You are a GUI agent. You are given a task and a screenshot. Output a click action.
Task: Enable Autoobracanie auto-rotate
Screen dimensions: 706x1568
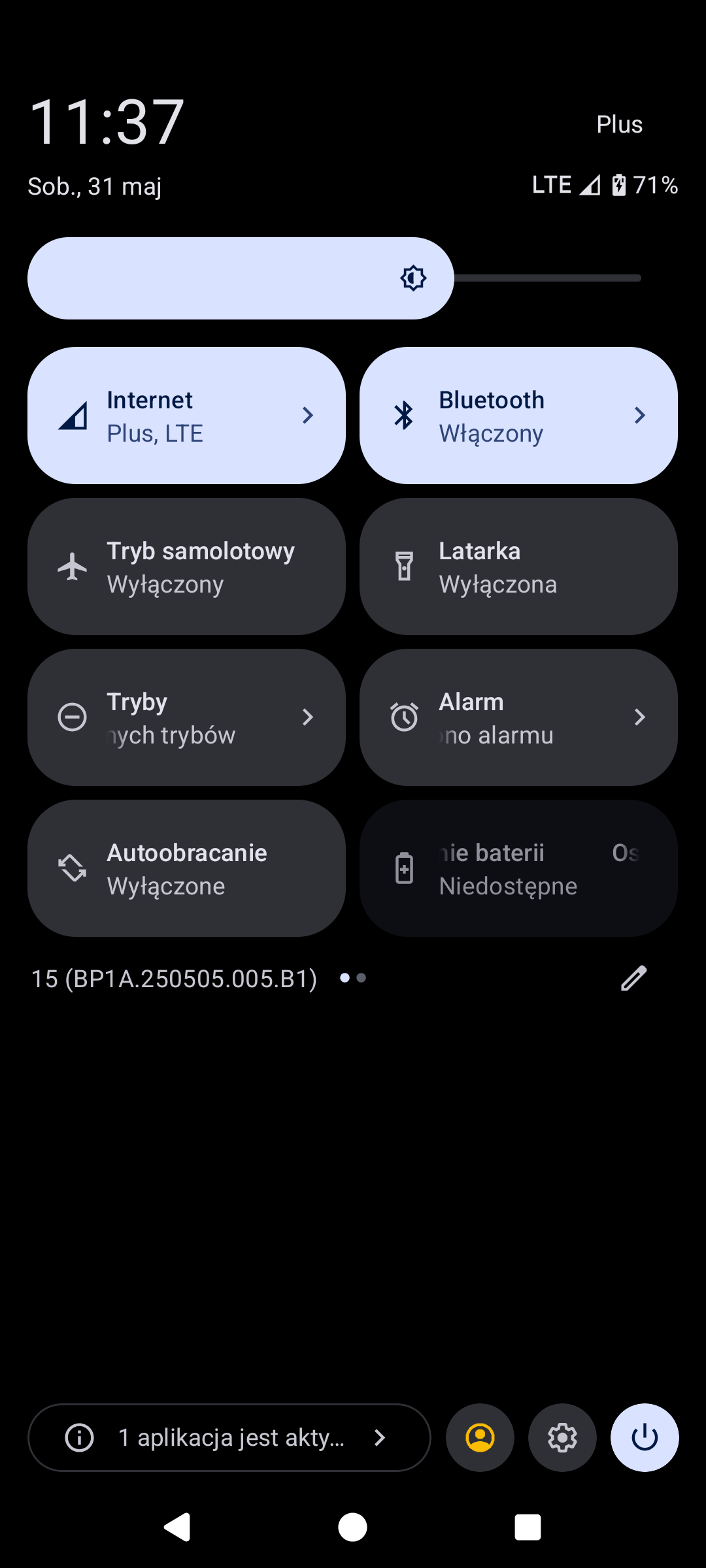[186, 868]
